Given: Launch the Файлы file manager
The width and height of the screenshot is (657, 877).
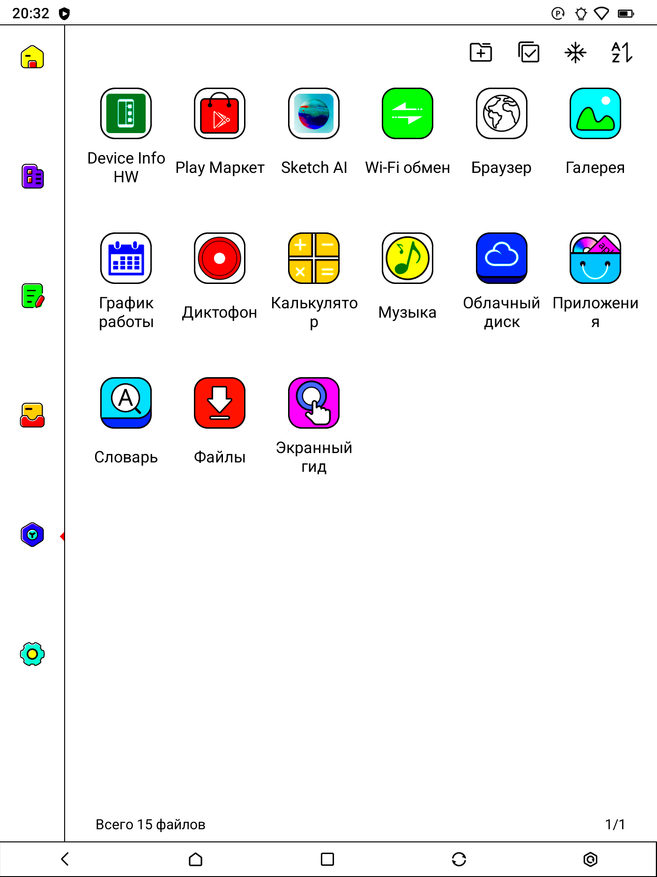Looking at the screenshot, I should tap(220, 404).
